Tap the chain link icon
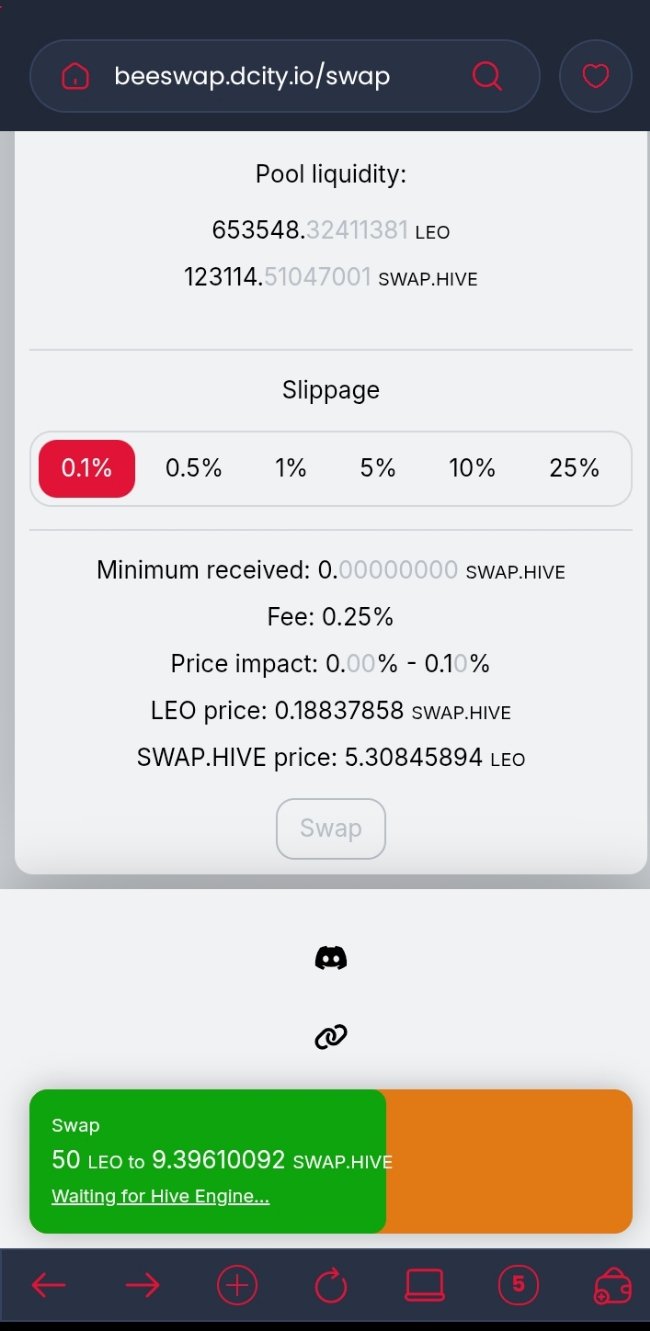Viewport: 650px width, 1331px height. (x=331, y=1037)
